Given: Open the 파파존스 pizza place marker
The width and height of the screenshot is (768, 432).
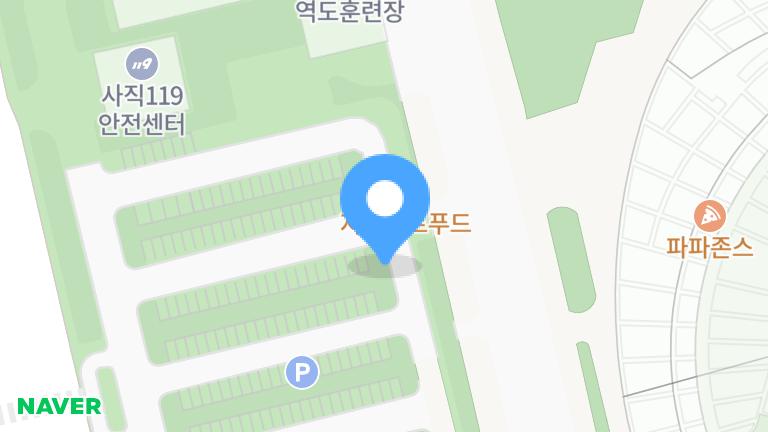Looking at the screenshot, I should coord(710,214).
